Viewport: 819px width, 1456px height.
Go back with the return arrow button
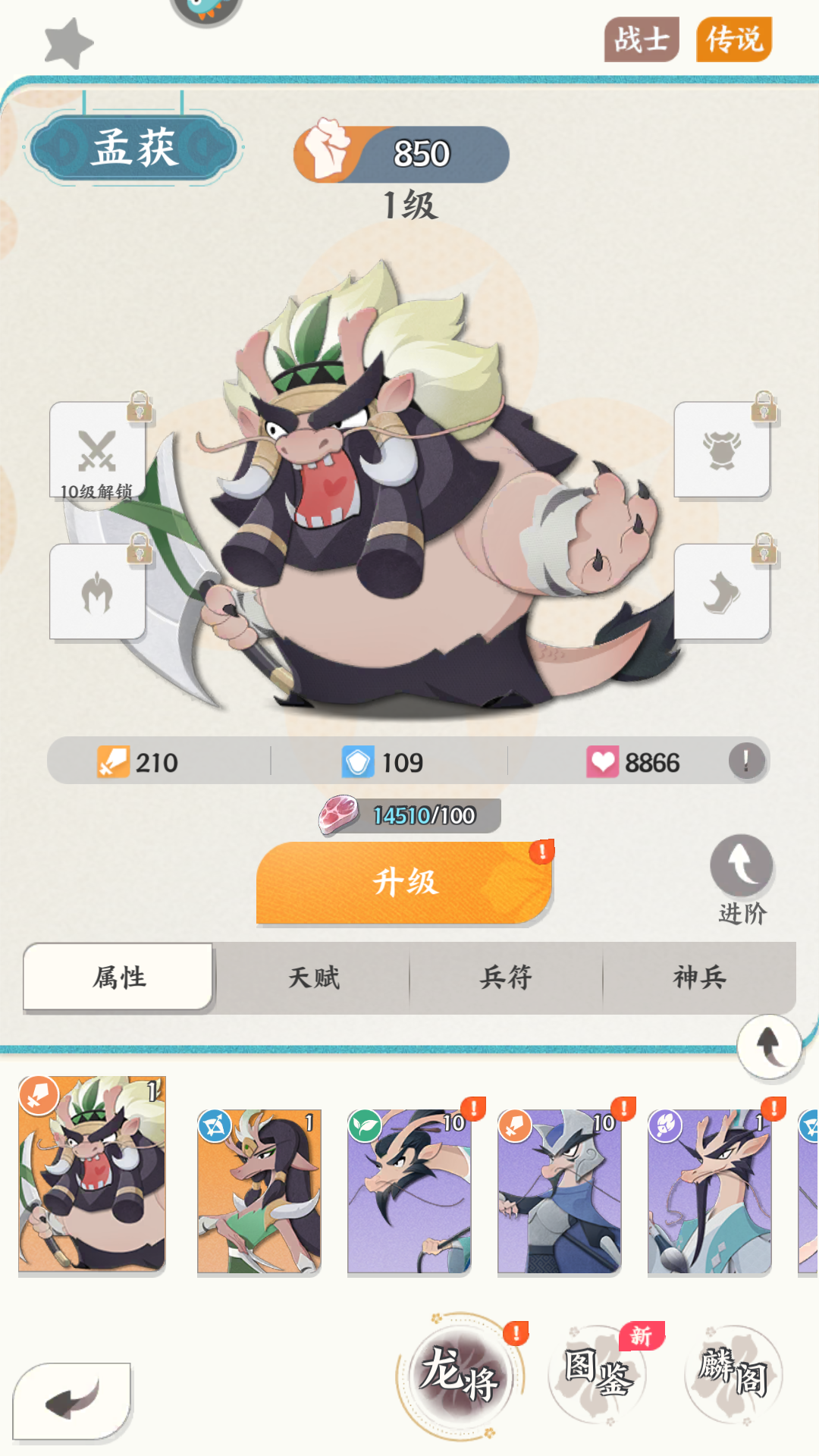coord(72,1401)
